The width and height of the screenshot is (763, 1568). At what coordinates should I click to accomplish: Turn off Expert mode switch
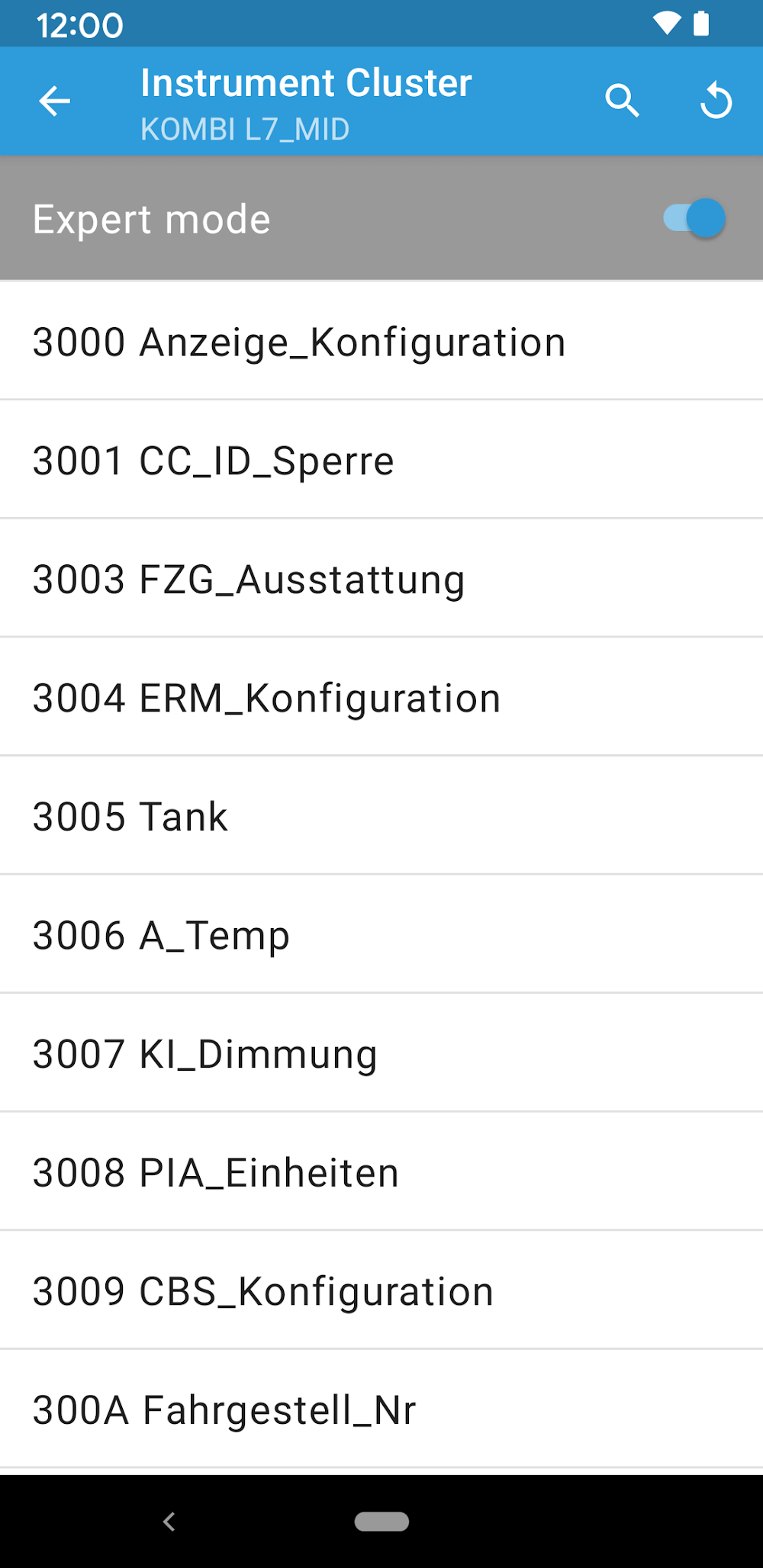(x=694, y=219)
